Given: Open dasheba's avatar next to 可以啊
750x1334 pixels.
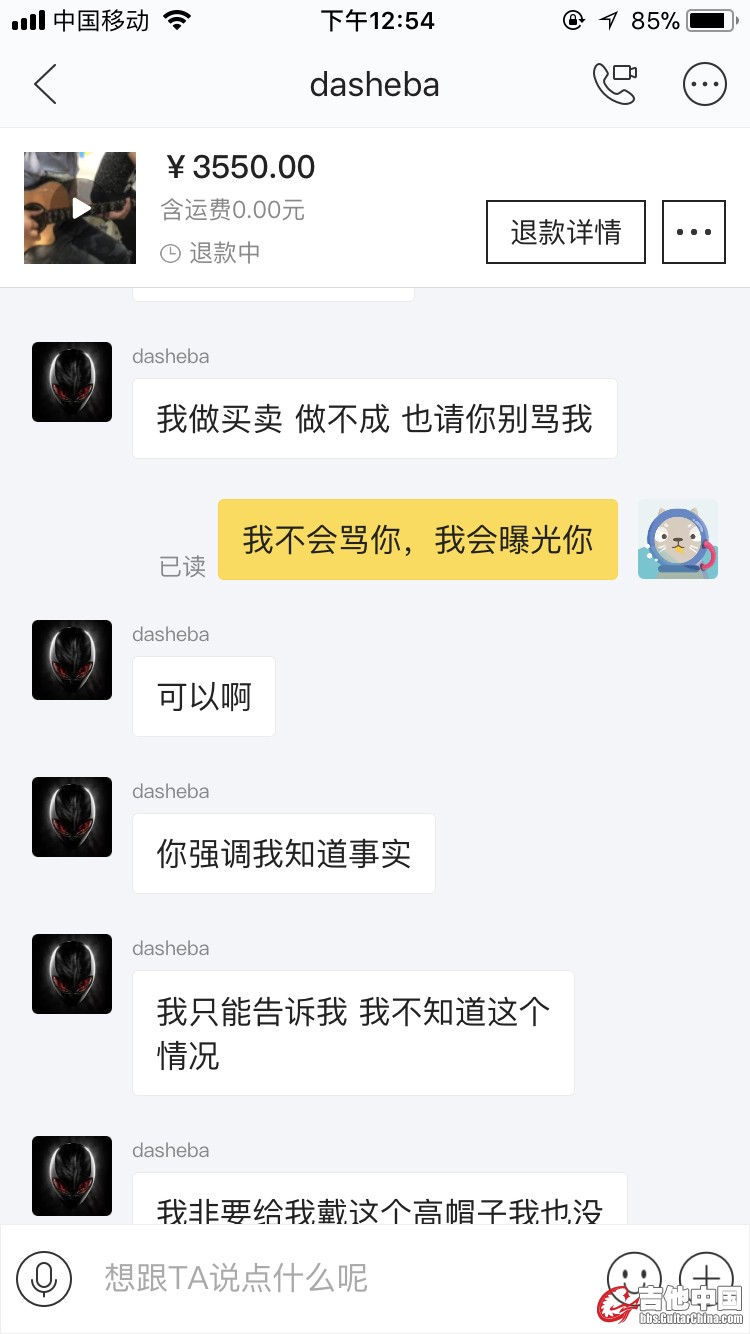Looking at the screenshot, I should coord(72,660).
